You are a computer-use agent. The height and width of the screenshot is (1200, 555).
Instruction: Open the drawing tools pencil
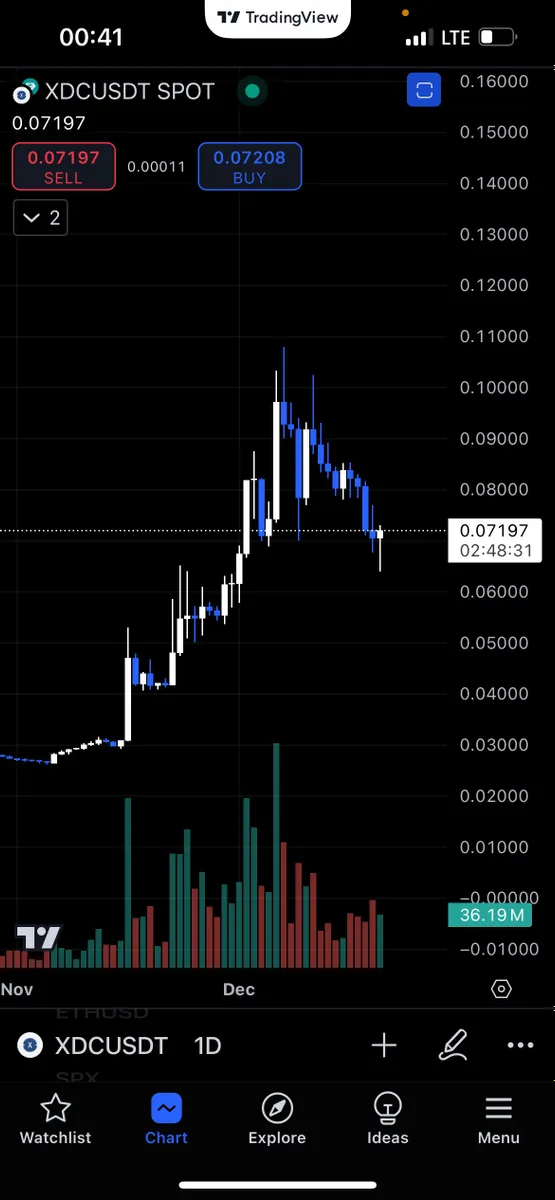coord(453,1046)
